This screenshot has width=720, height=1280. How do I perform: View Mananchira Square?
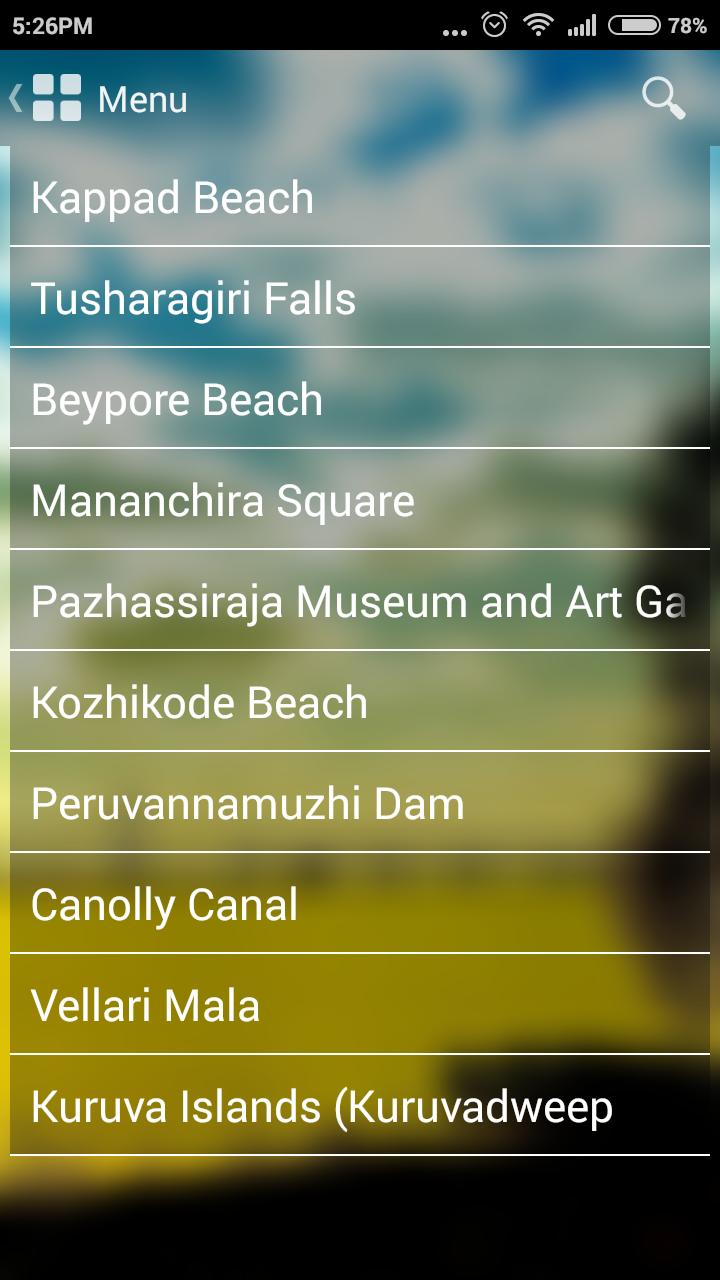point(360,500)
